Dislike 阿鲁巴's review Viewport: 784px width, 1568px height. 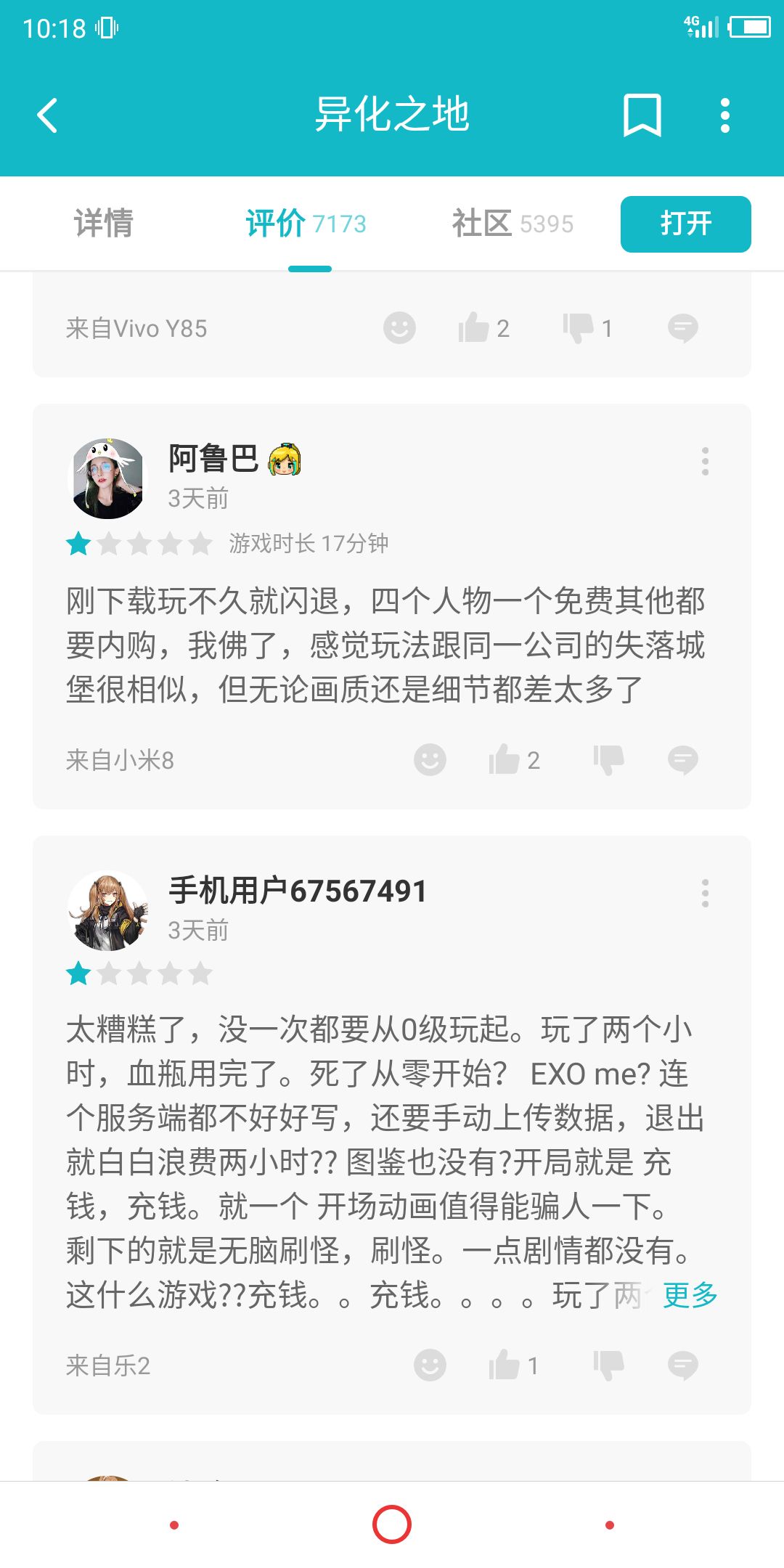tap(608, 760)
